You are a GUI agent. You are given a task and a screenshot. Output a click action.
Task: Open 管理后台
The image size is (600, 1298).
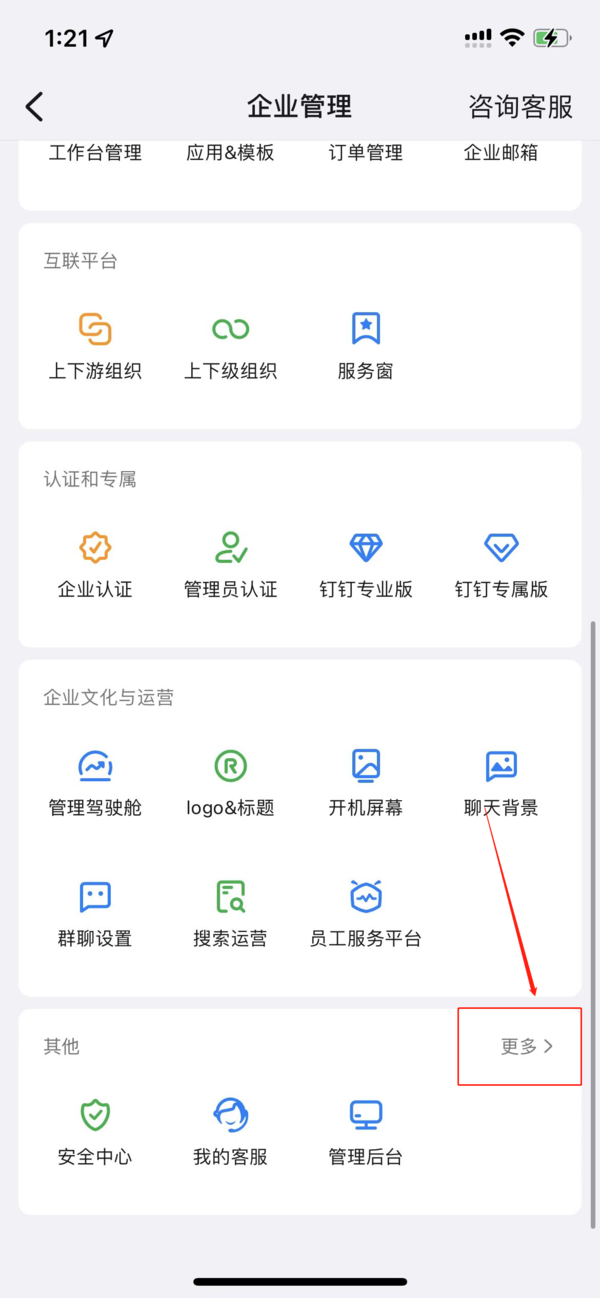(366, 1131)
